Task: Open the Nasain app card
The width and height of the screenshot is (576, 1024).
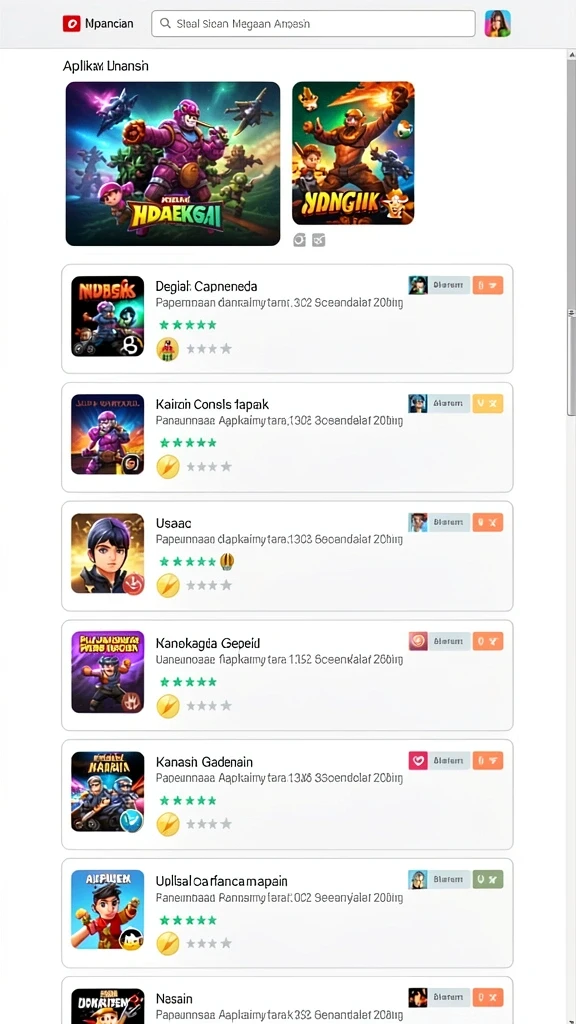Action: (x=287, y=1000)
